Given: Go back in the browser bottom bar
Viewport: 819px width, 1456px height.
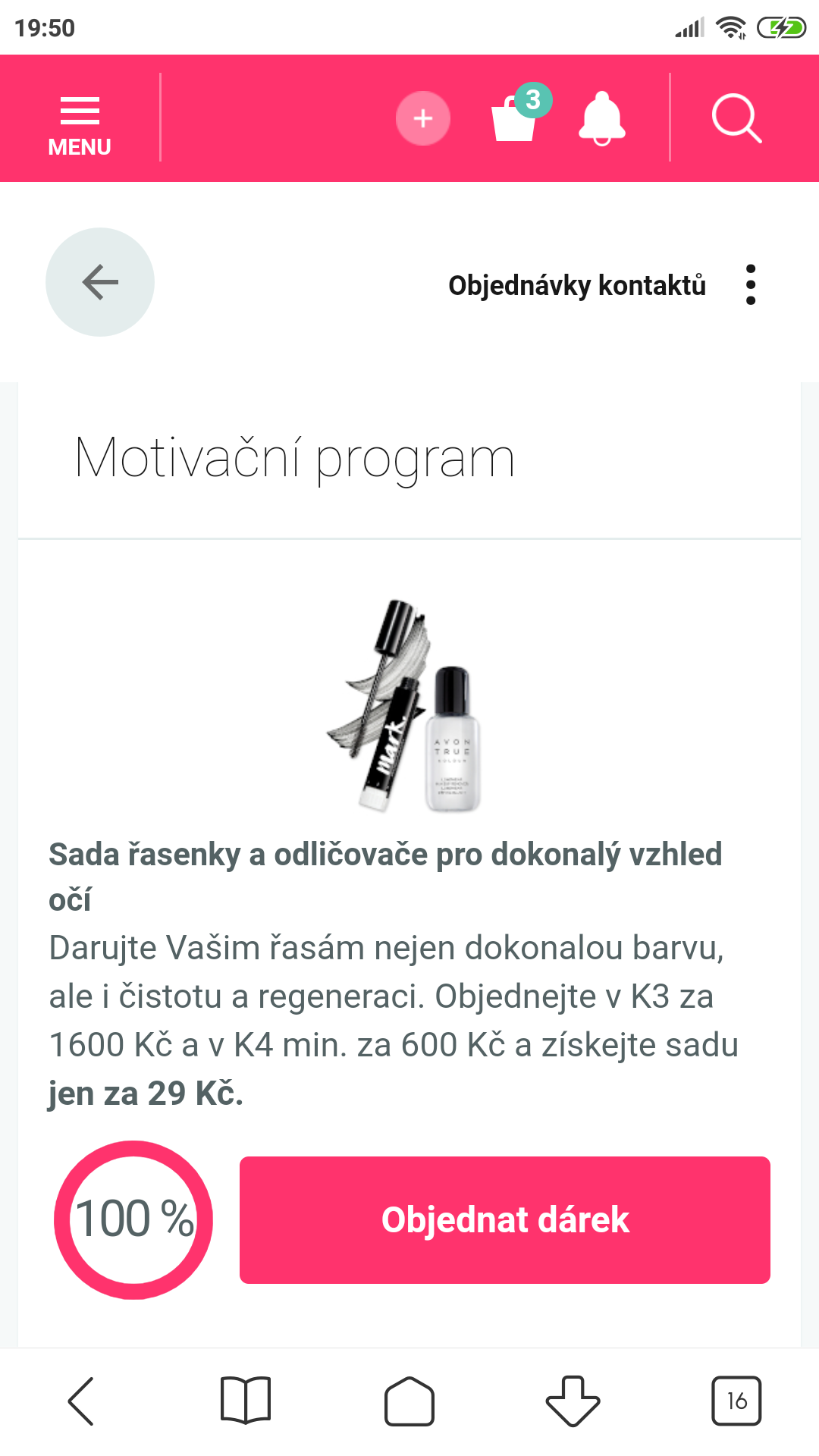Looking at the screenshot, I should tap(82, 1401).
